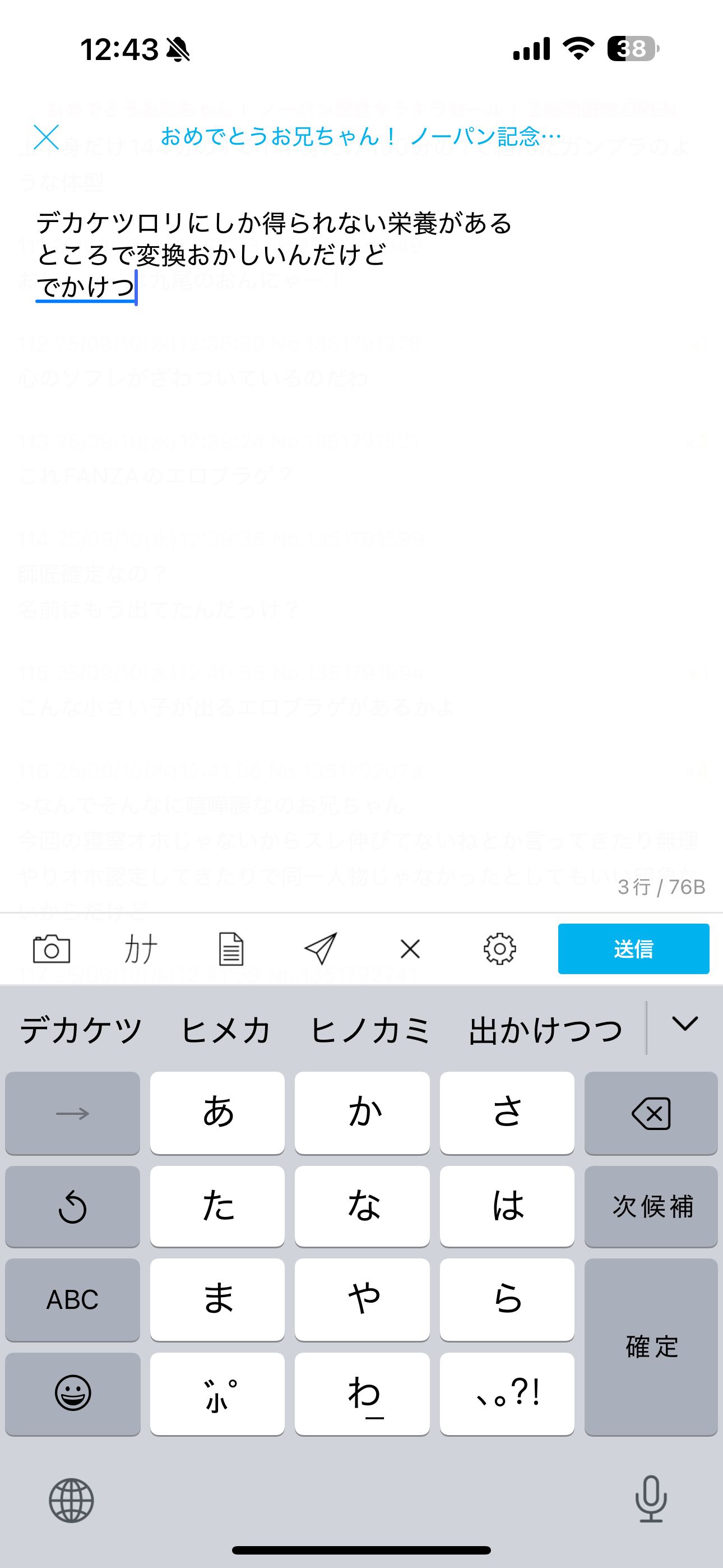Start dictation with the microphone

point(651,1499)
